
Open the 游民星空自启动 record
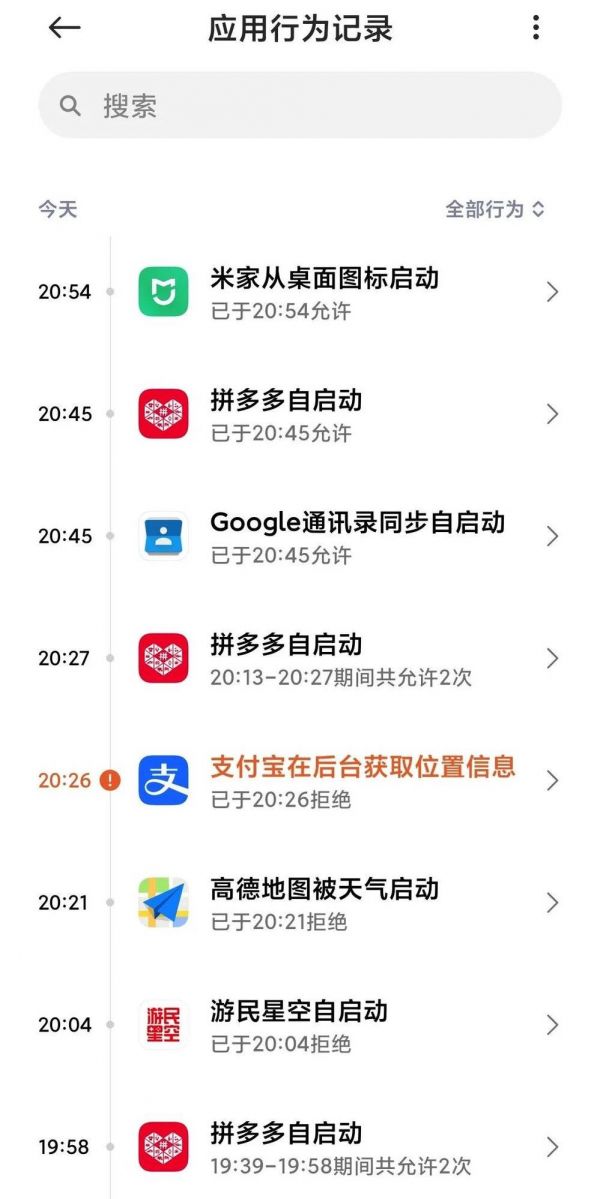click(x=340, y=1024)
